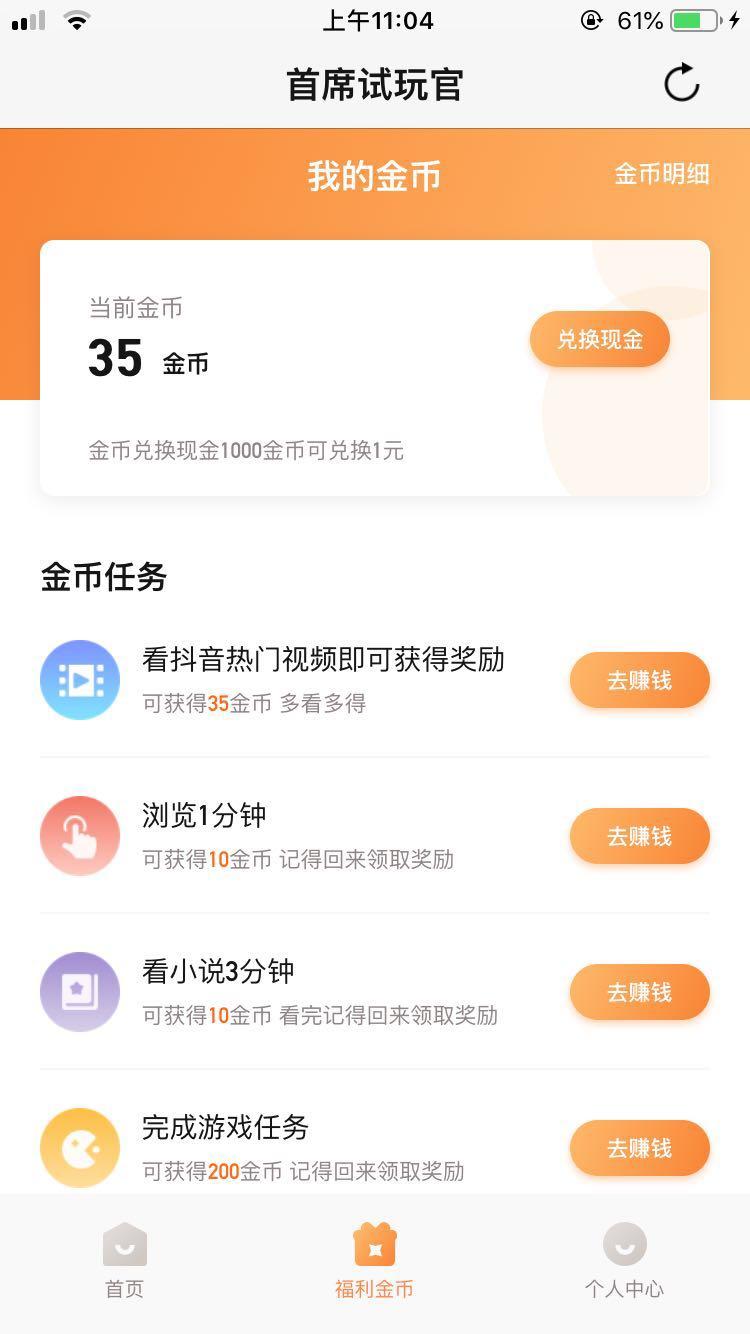Go to the 个人中心 tab
The width and height of the screenshot is (750, 1334).
coord(624,1262)
